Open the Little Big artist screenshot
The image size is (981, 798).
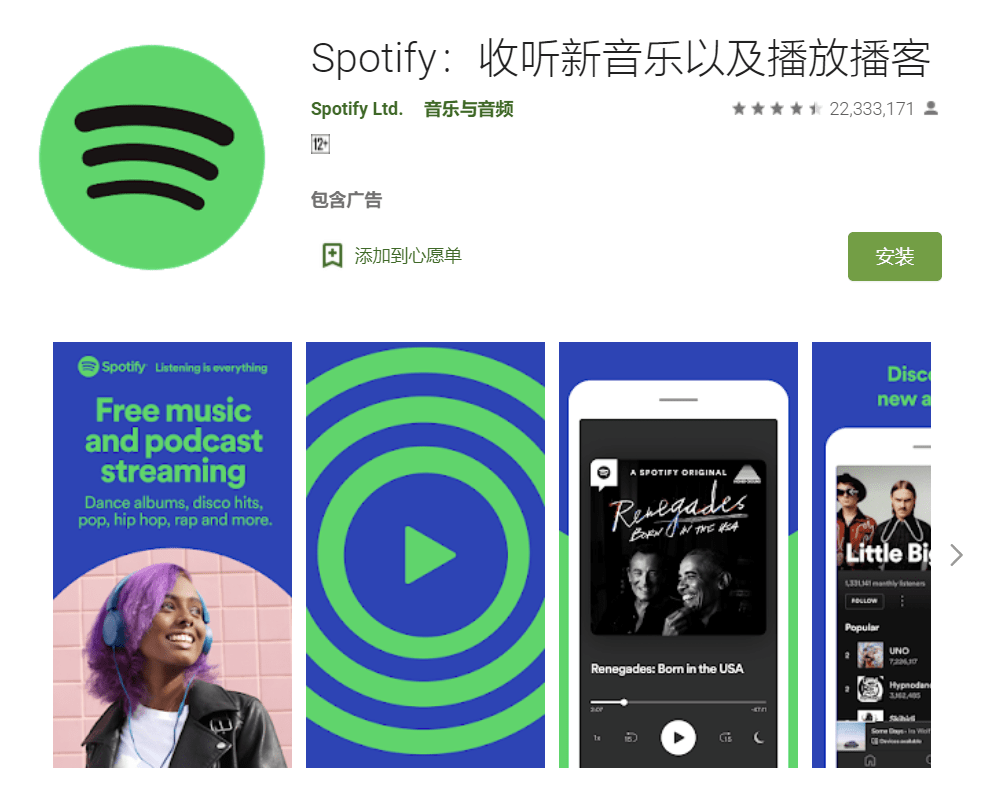pyautogui.click(x=872, y=555)
